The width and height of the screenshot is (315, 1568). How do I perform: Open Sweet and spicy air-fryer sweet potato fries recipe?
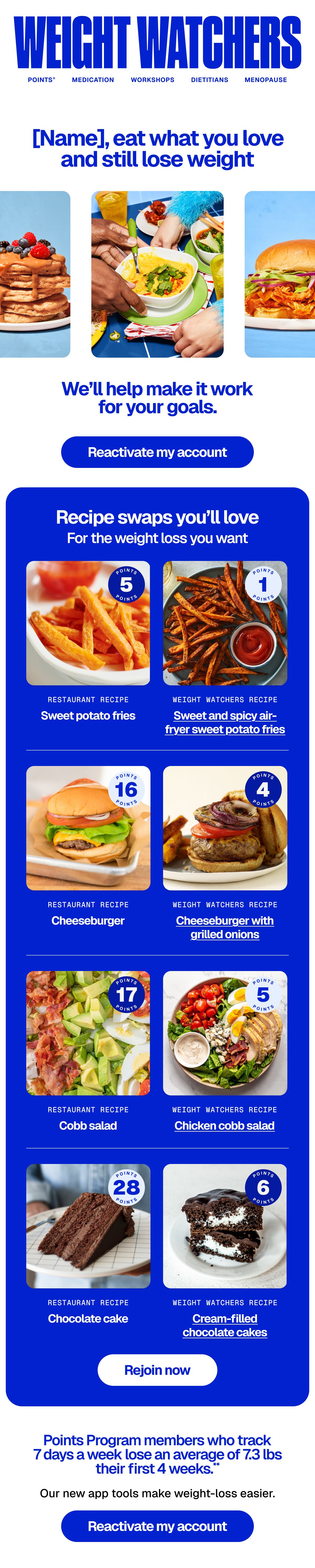(x=225, y=723)
